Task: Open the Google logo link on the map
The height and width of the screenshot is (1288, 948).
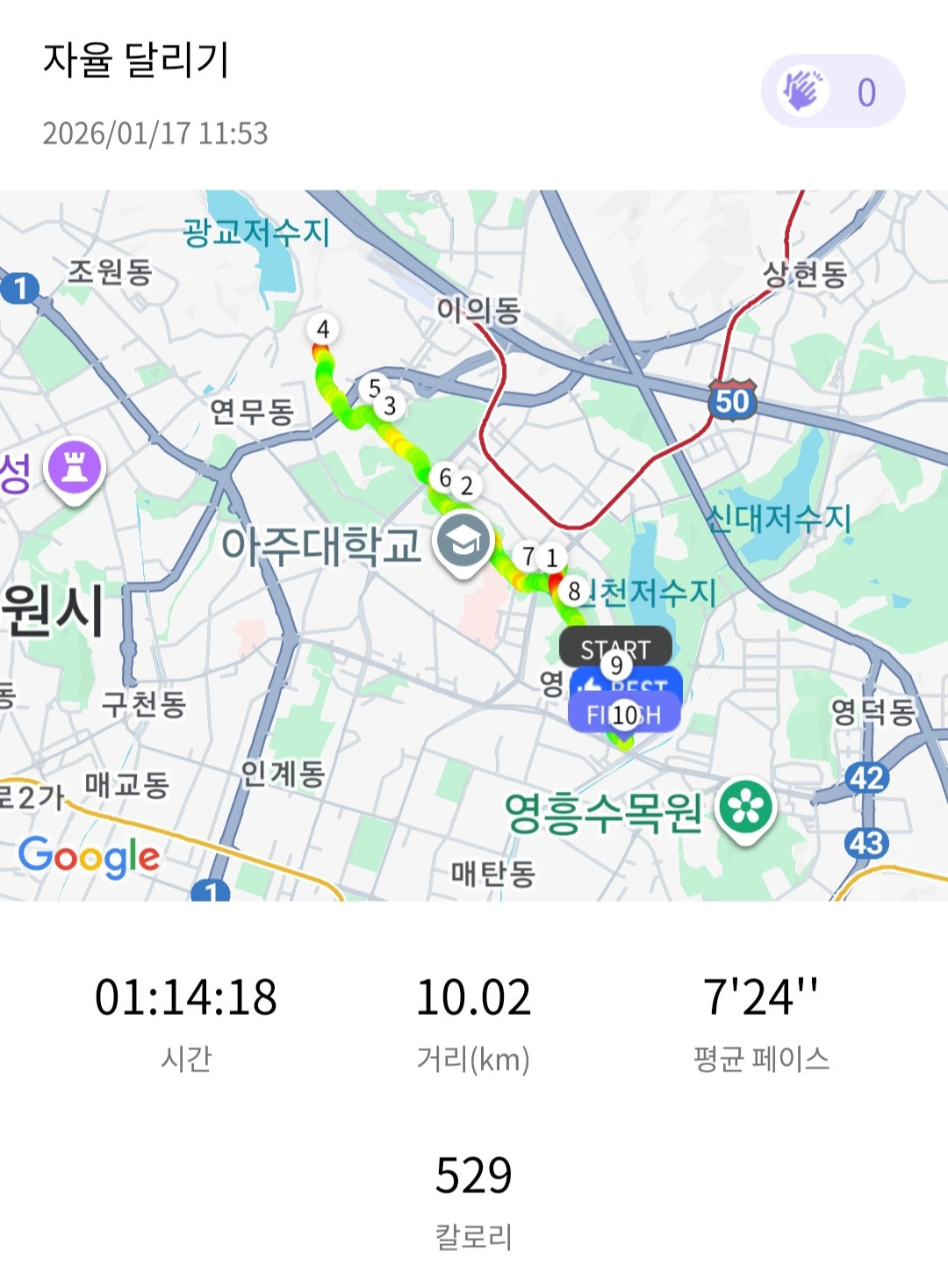Action: (90, 854)
